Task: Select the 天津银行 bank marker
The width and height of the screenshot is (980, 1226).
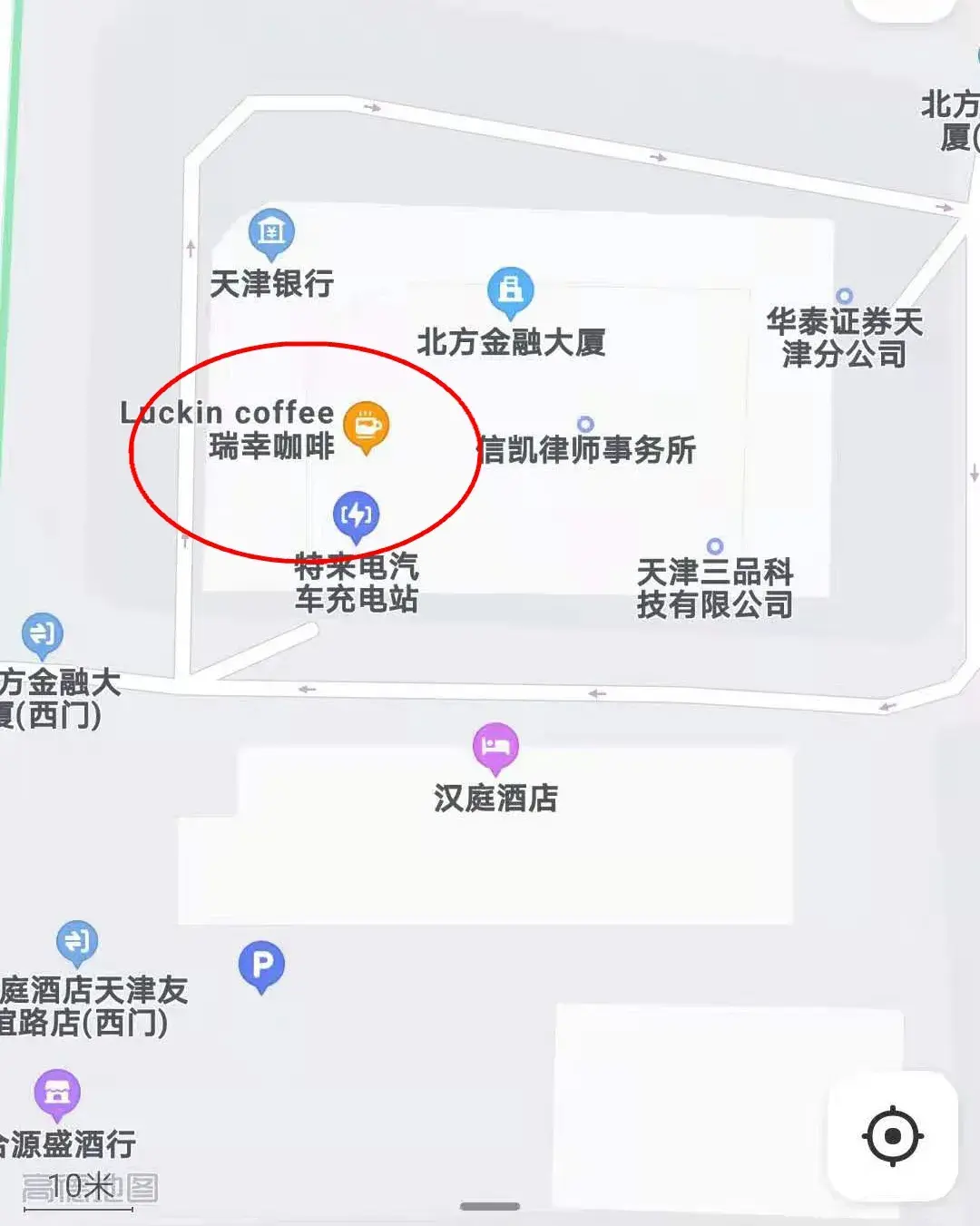Action: pyautogui.click(x=271, y=232)
